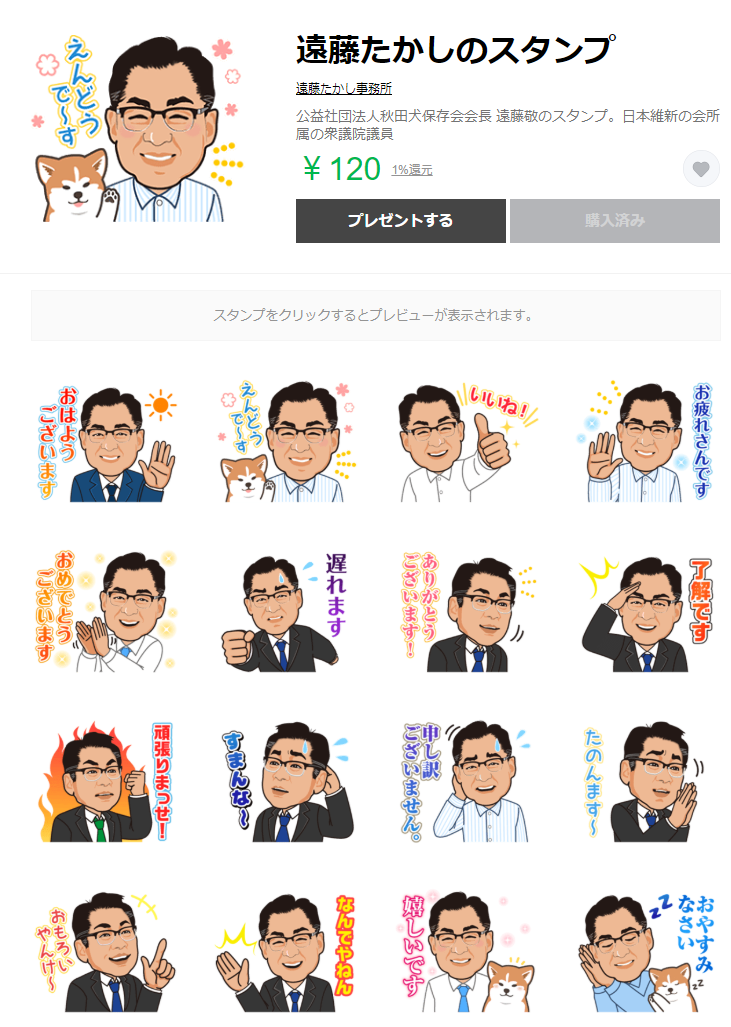This screenshot has width=731, height=1027.
Task: Preview the いいね！ thumbs-up sticker
Action: click(466, 441)
